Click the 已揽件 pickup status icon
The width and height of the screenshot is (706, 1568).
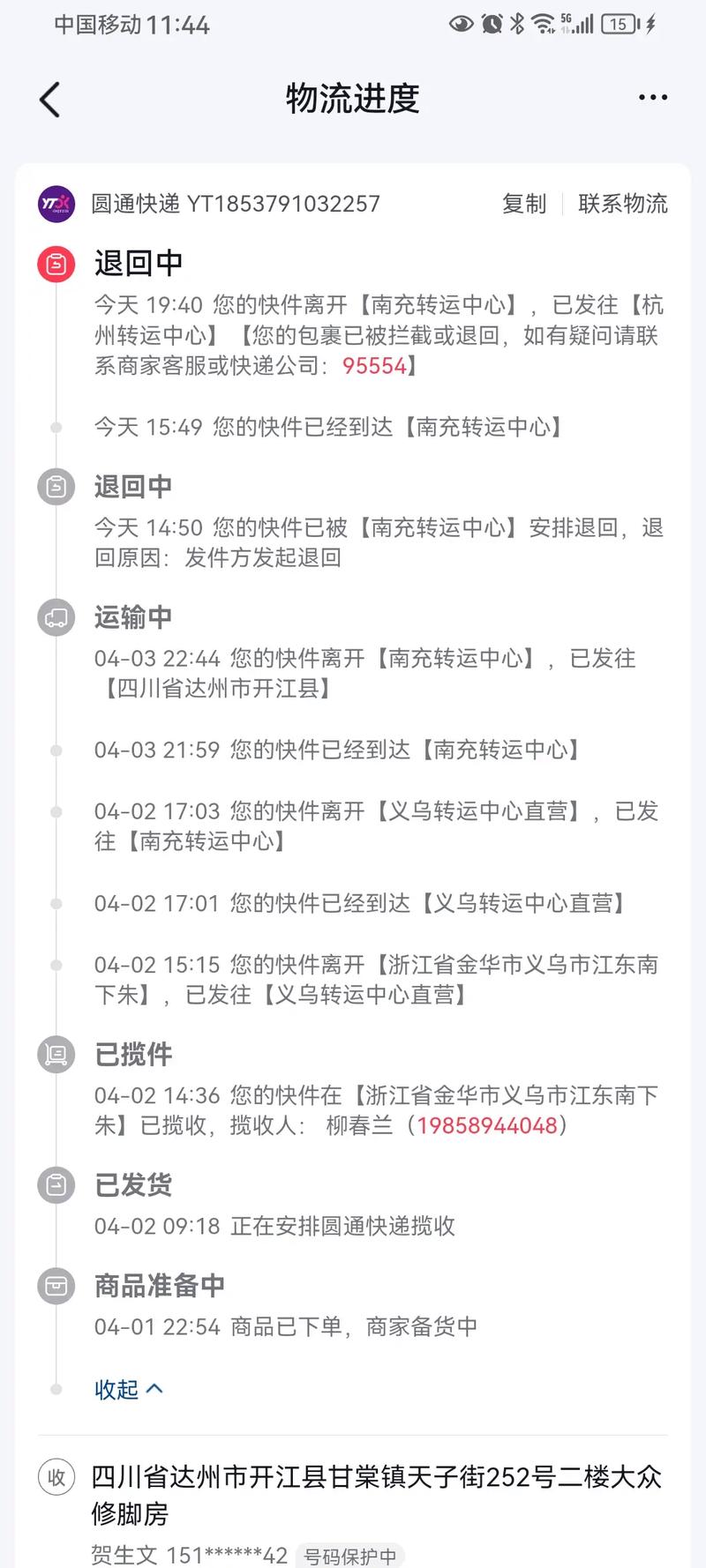[55, 1054]
